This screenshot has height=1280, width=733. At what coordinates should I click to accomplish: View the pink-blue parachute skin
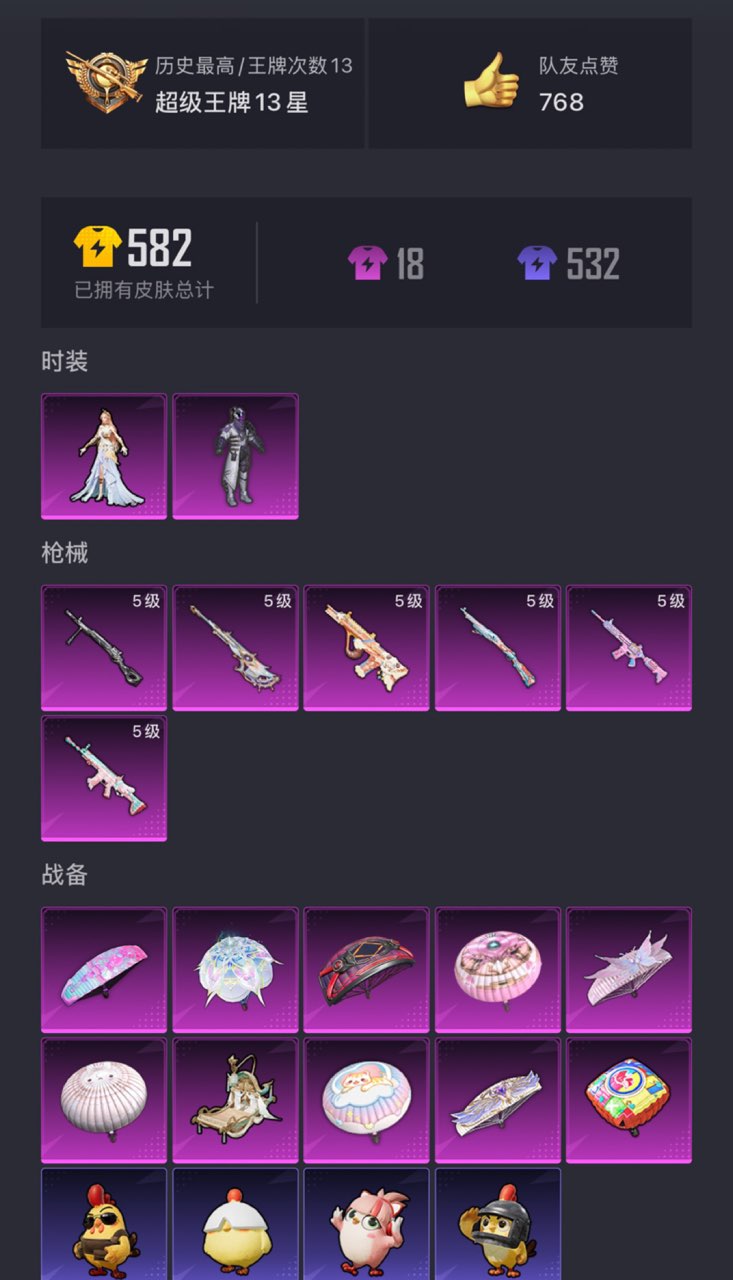coord(104,969)
